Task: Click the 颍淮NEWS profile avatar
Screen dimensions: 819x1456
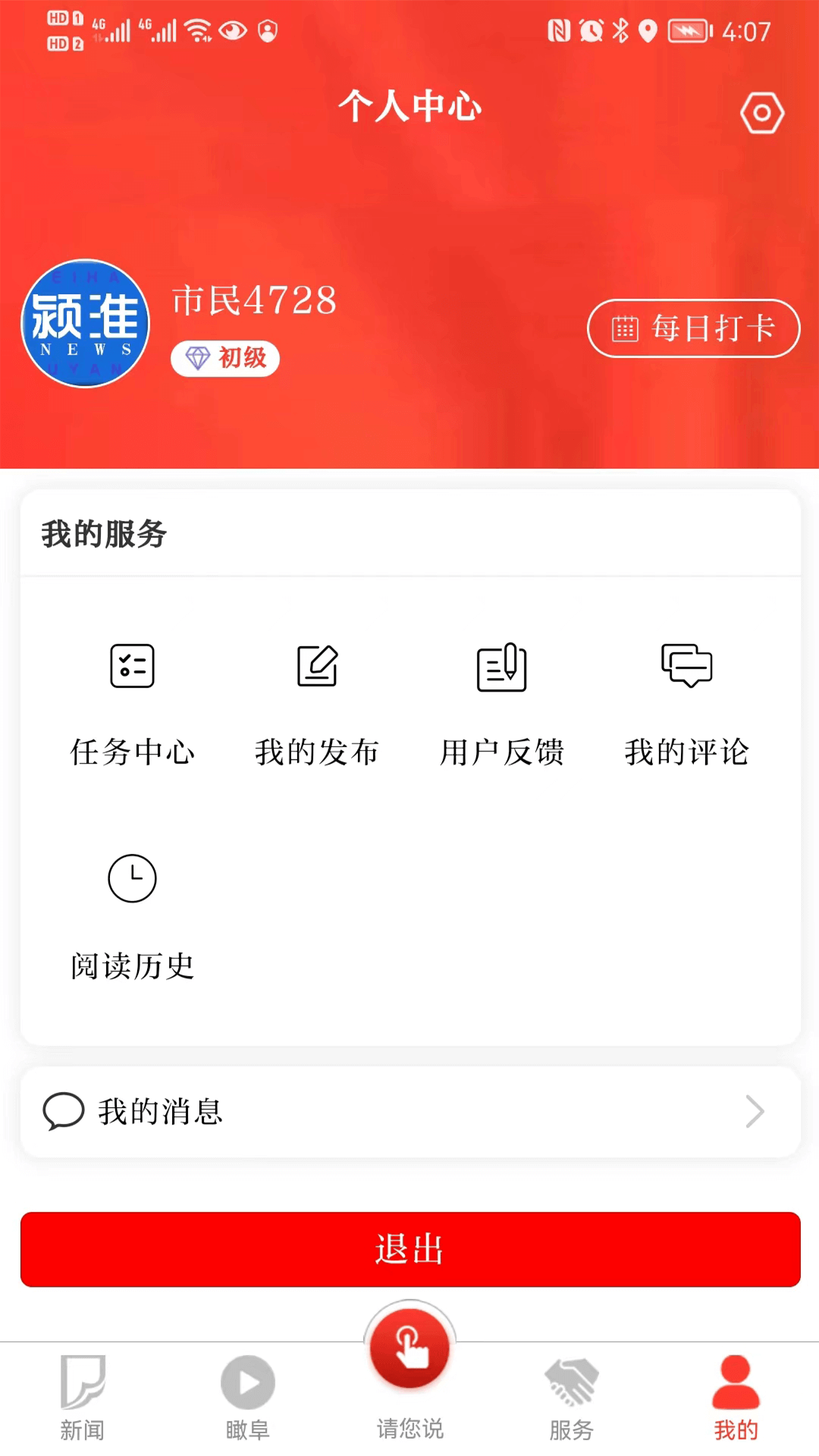Action: (85, 323)
